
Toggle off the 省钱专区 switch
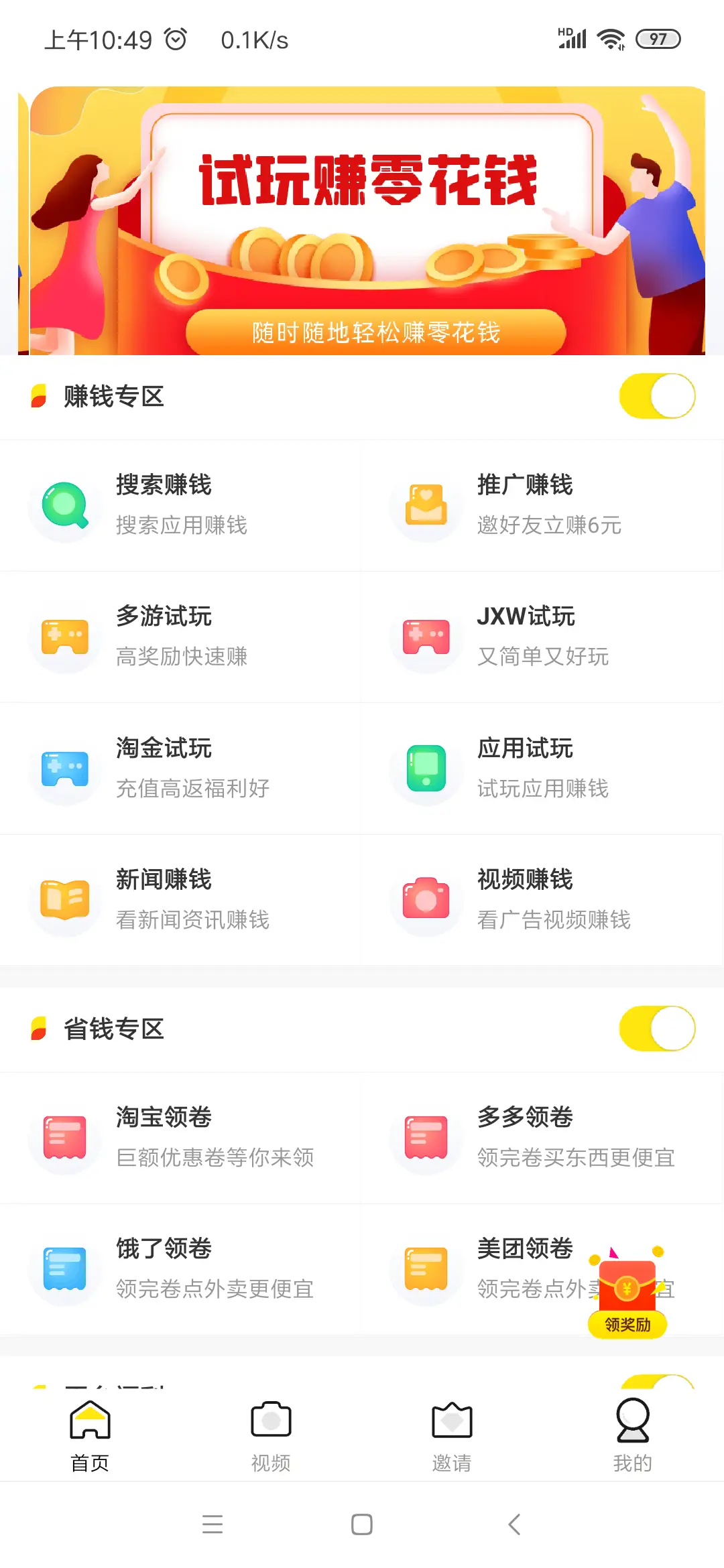657,1029
